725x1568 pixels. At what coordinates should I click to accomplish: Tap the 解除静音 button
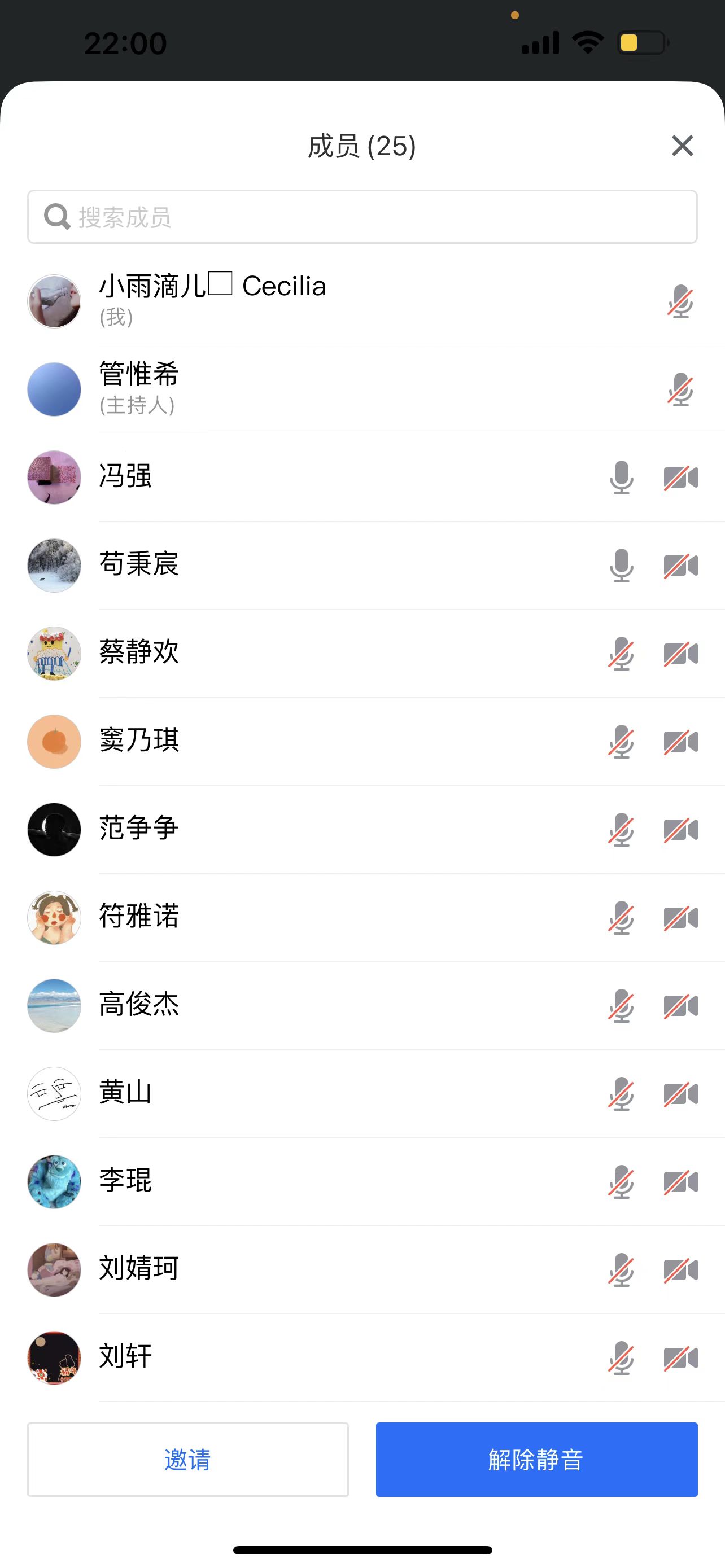(x=536, y=1459)
